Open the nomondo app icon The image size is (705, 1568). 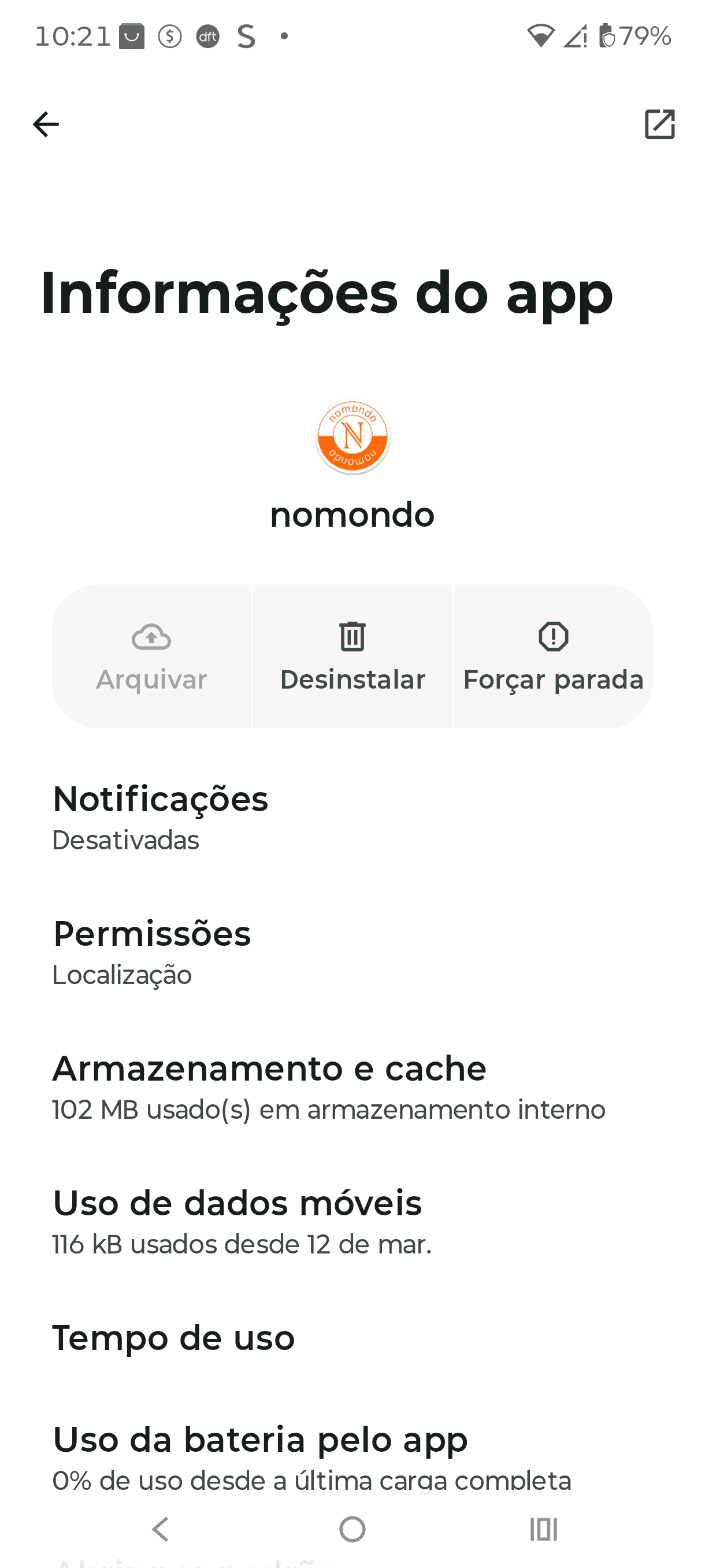(x=352, y=437)
